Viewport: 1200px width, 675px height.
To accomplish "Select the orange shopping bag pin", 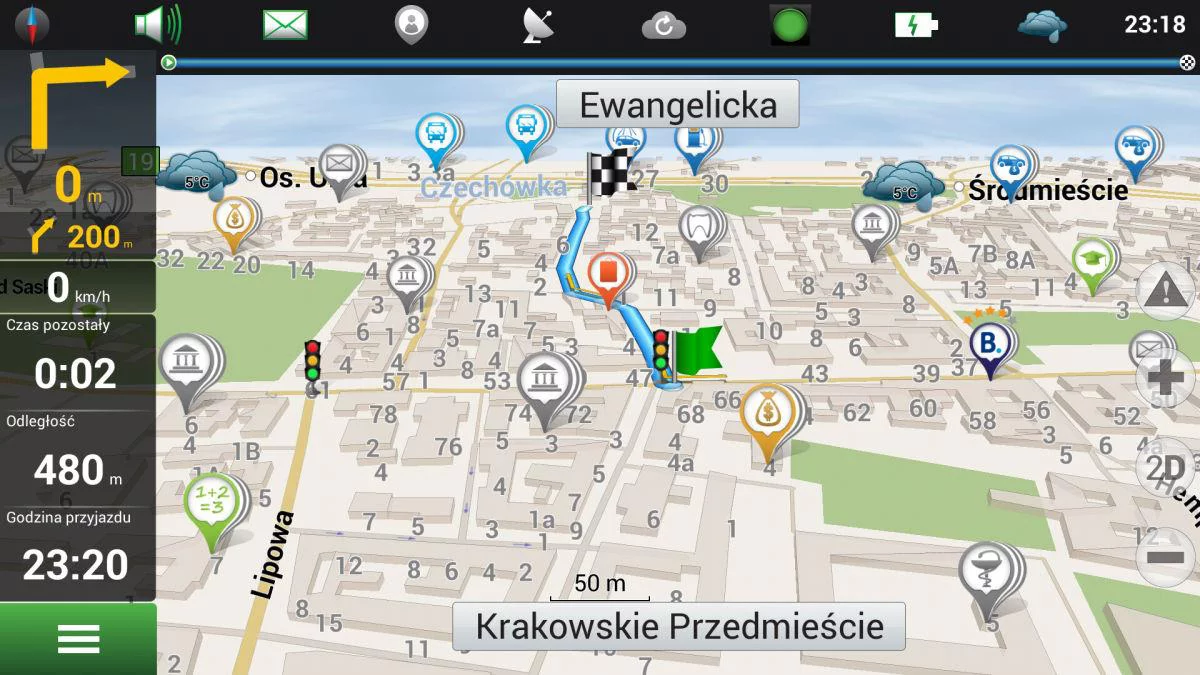I will [x=608, y=273].
